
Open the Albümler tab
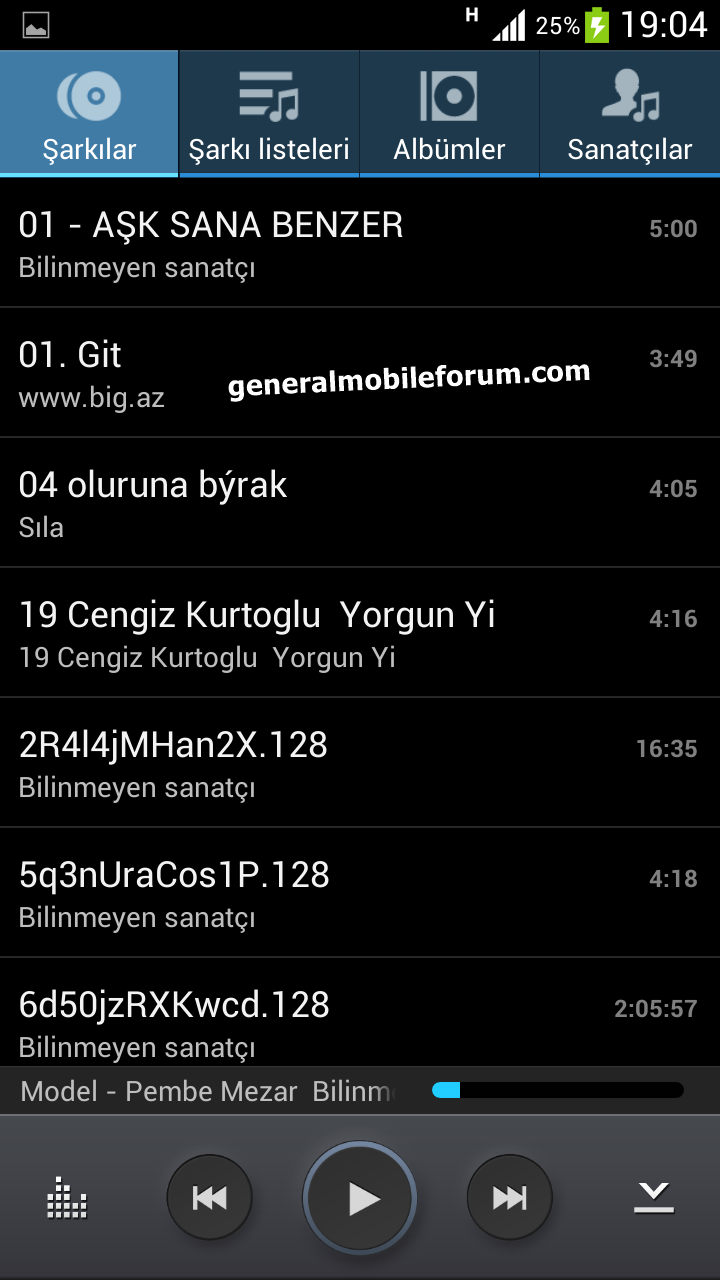coord(449,114)
